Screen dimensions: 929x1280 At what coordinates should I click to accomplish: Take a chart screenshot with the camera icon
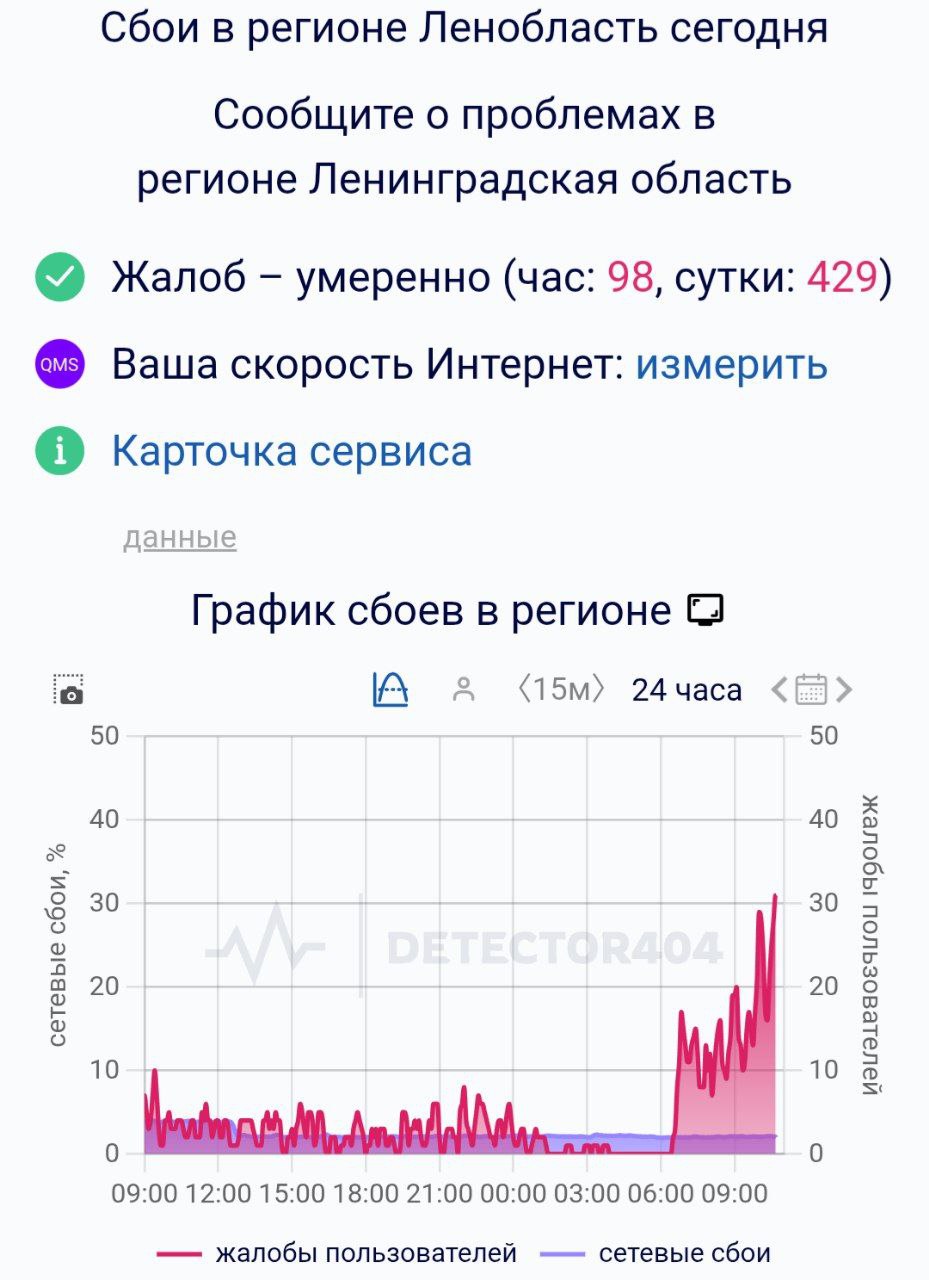click(68, 689)
